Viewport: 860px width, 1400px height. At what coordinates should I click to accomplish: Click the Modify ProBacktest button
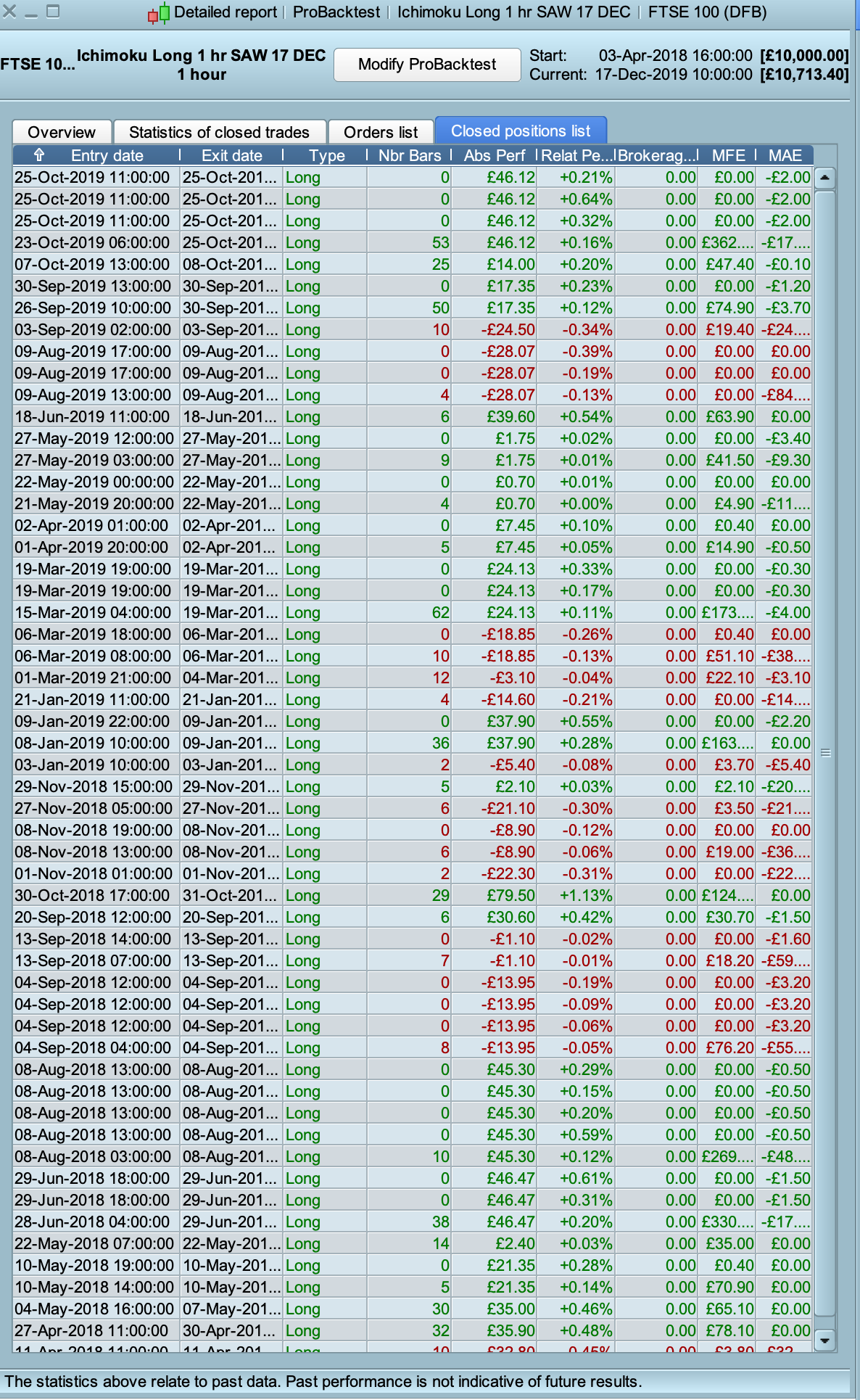point(427,65)
